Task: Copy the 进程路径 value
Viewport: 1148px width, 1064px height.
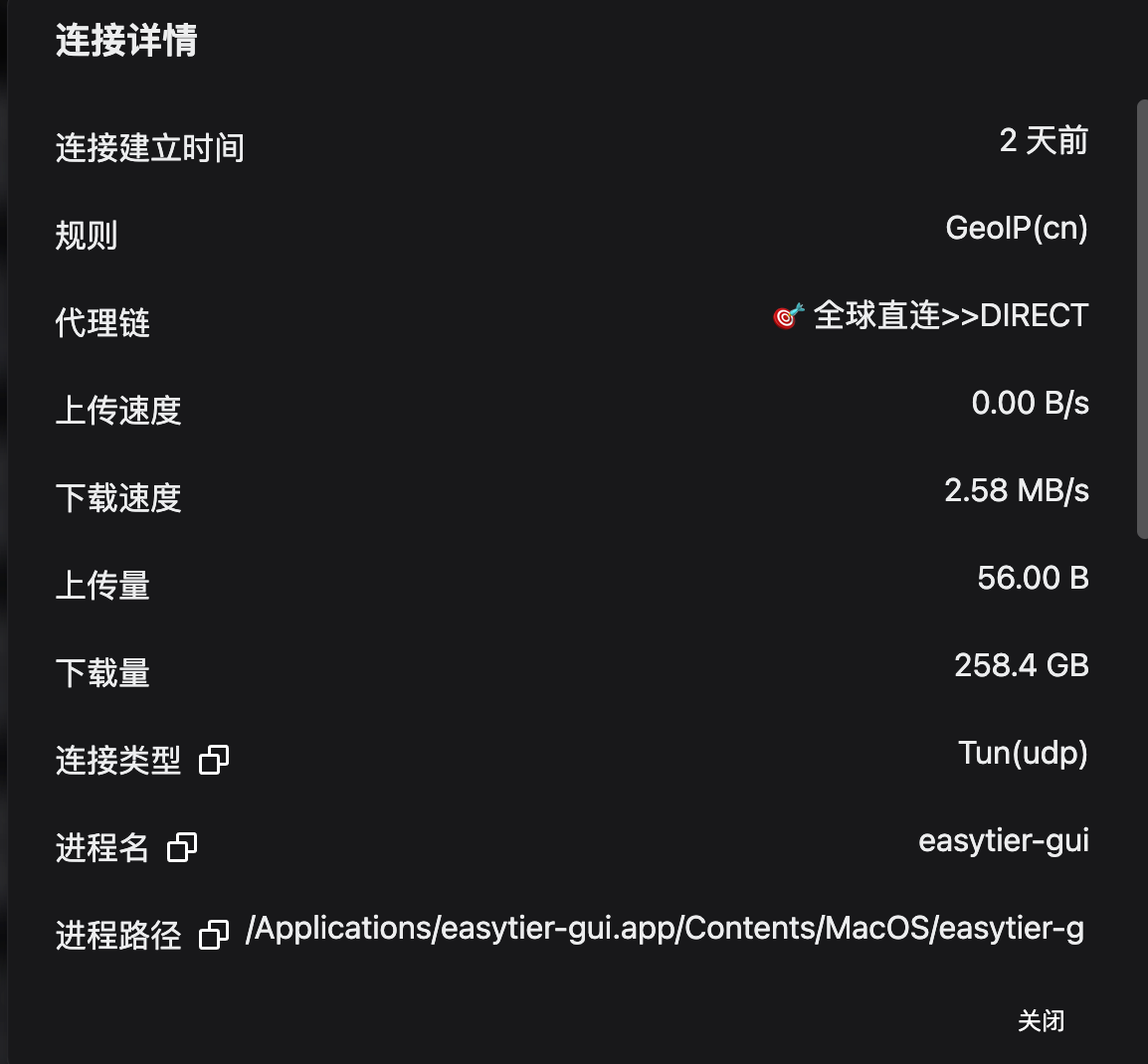Action: tap(214, 935)
